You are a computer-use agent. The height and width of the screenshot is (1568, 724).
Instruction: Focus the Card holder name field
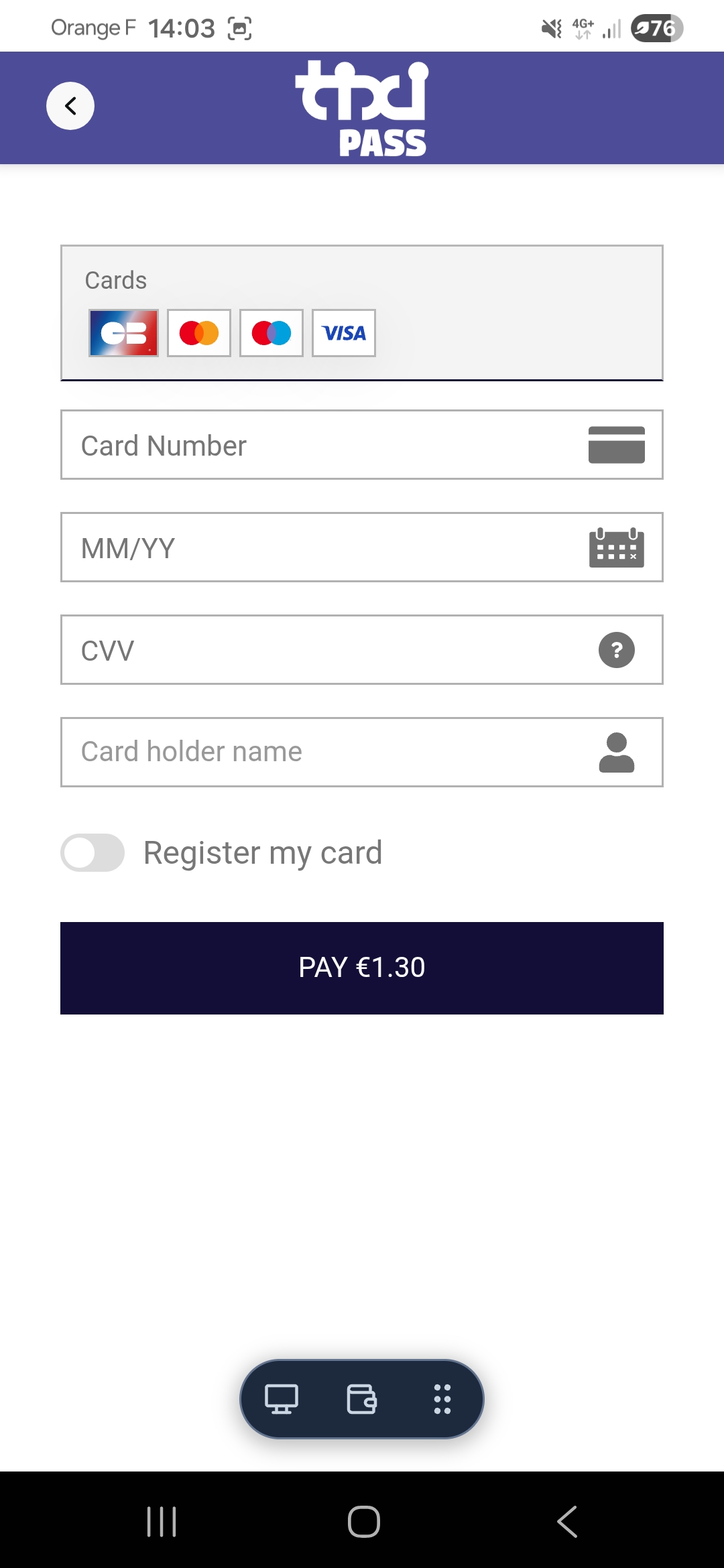(x=322, y=752)
